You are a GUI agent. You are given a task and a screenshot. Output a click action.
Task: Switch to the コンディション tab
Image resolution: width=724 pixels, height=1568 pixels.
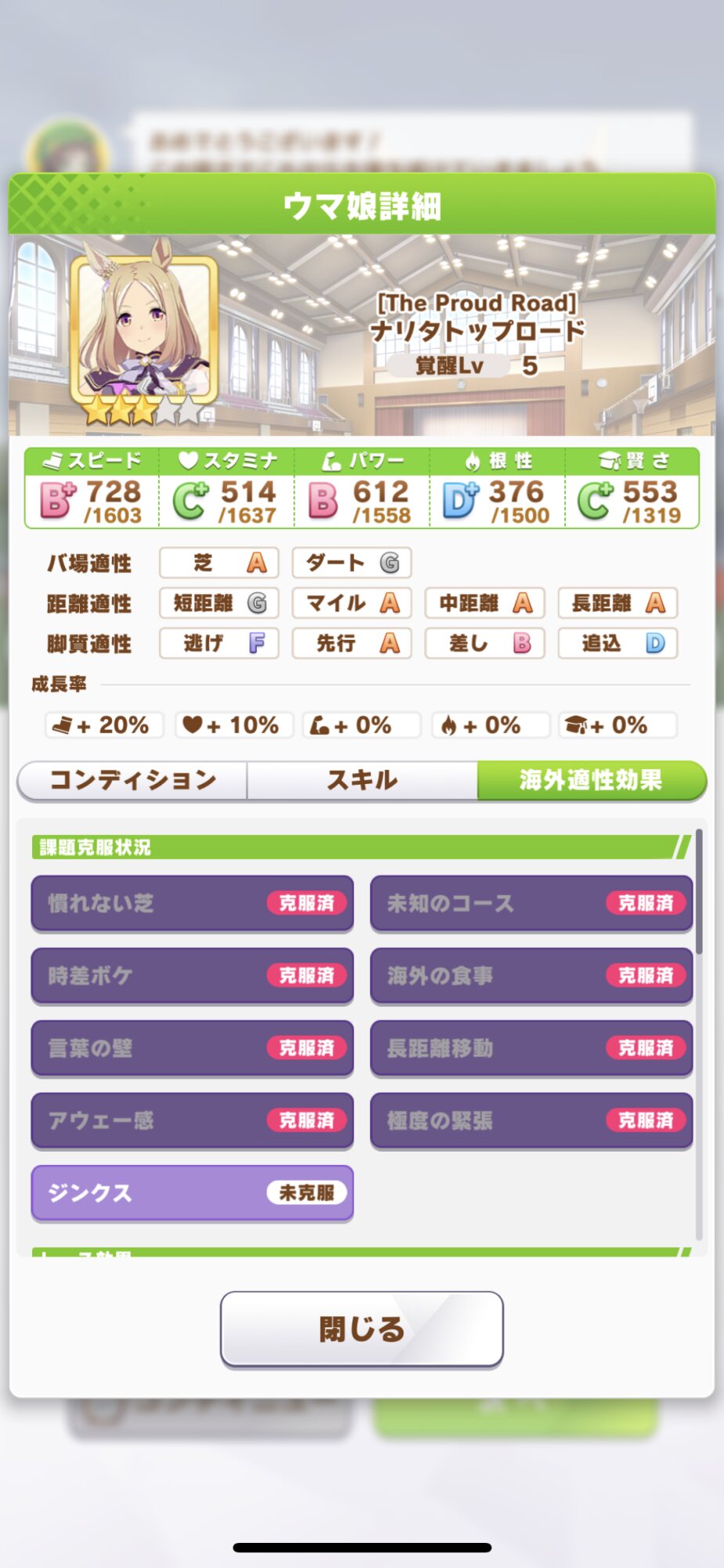tap(132, 780)
